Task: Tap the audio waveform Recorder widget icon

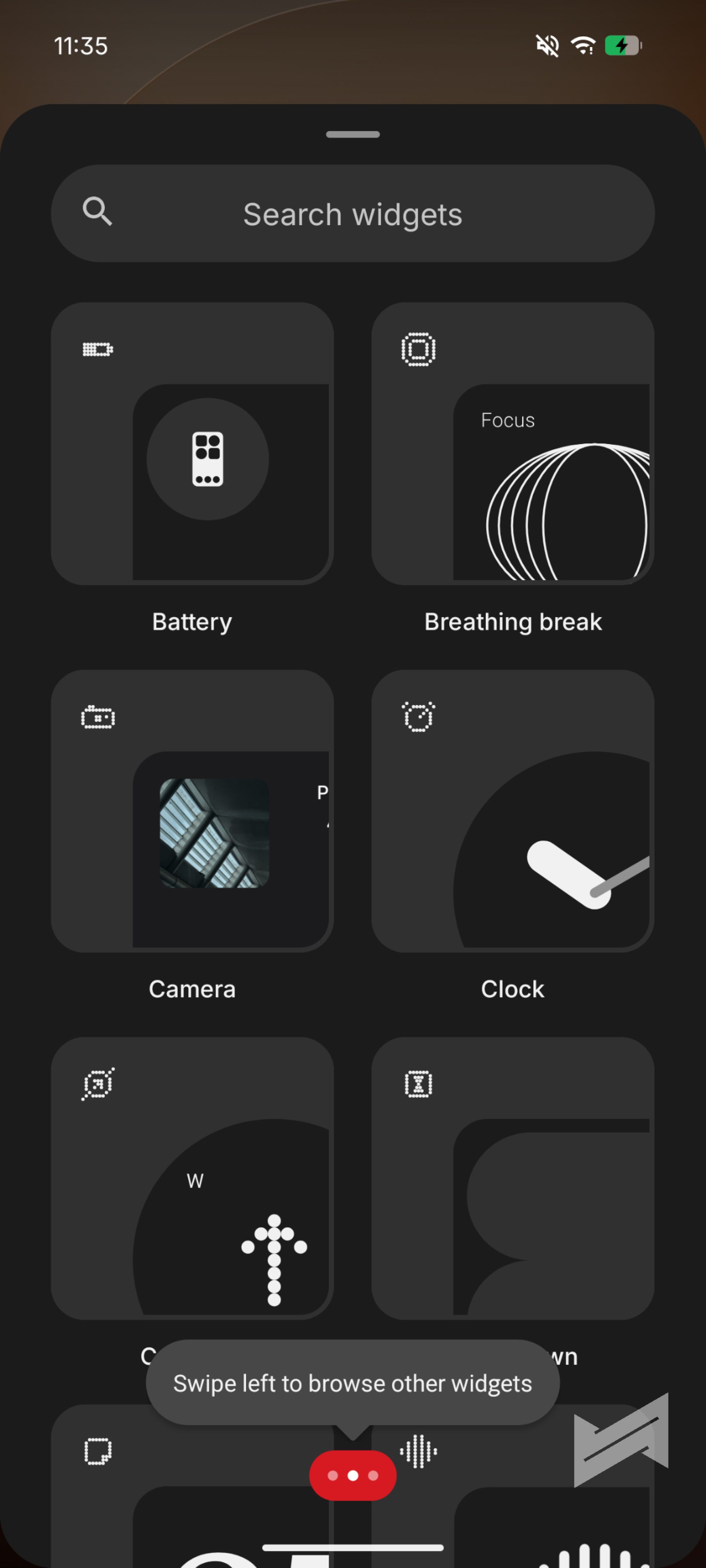Action: [418, 1452]
